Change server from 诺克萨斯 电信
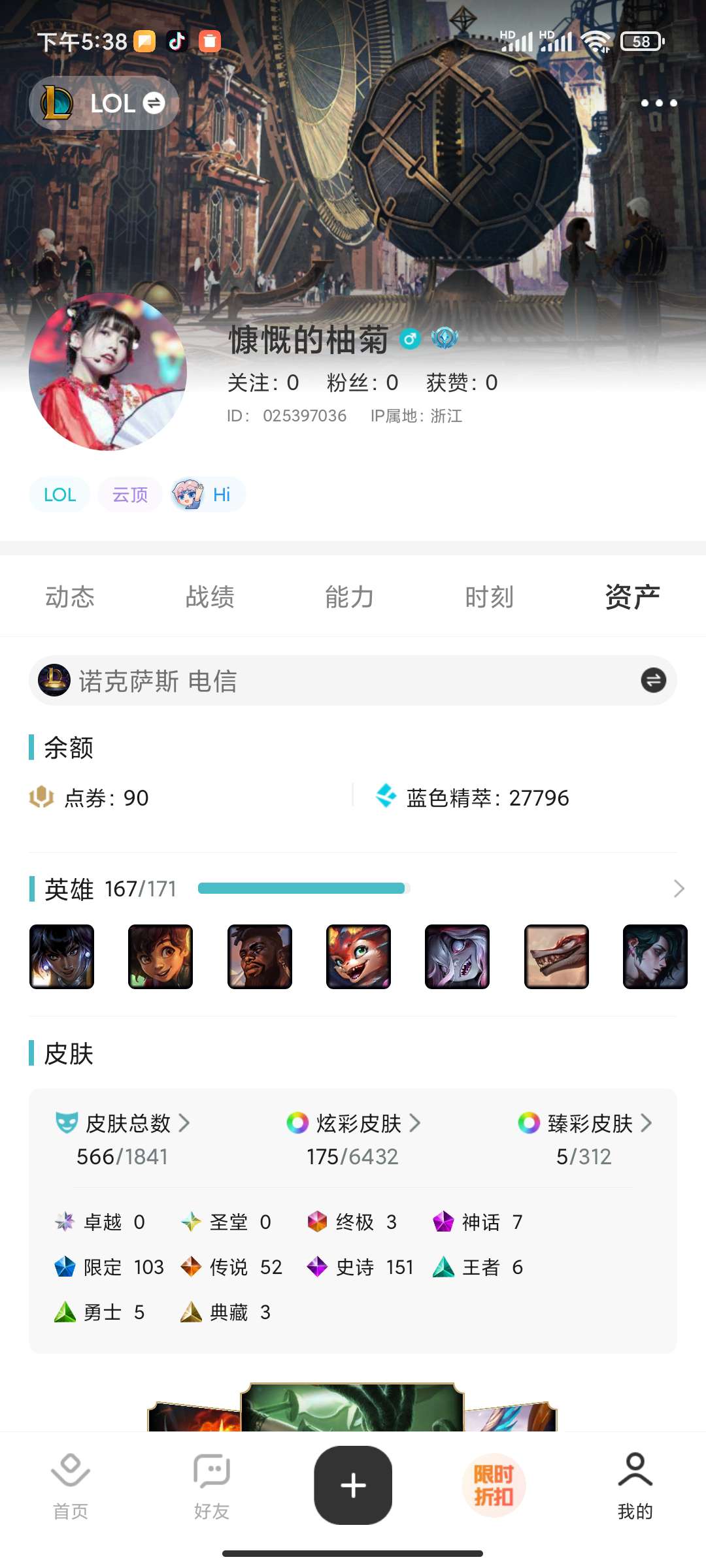Image resolution: width=706 pixels, height=1568 pixels. pos(653,680)
